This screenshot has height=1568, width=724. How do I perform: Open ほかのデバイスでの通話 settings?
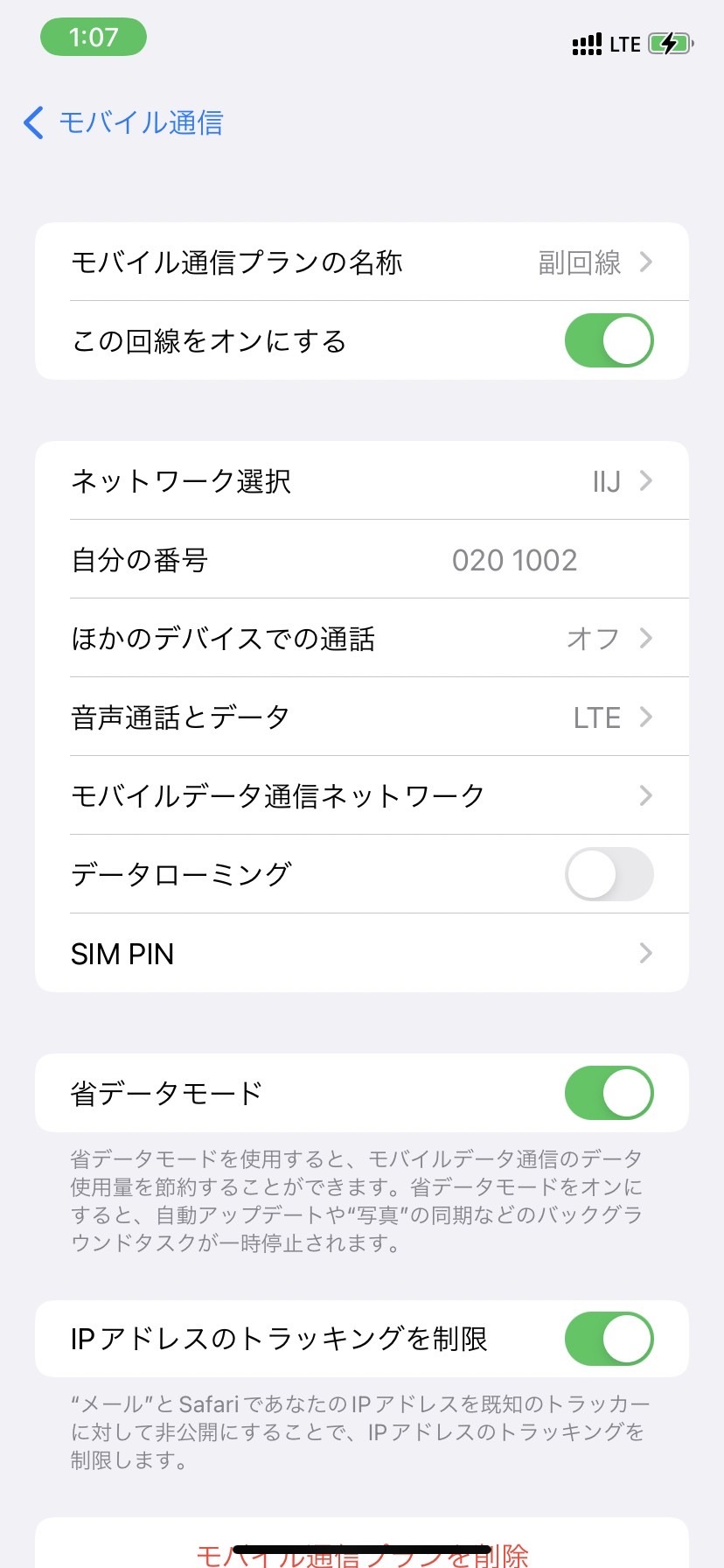362,638
